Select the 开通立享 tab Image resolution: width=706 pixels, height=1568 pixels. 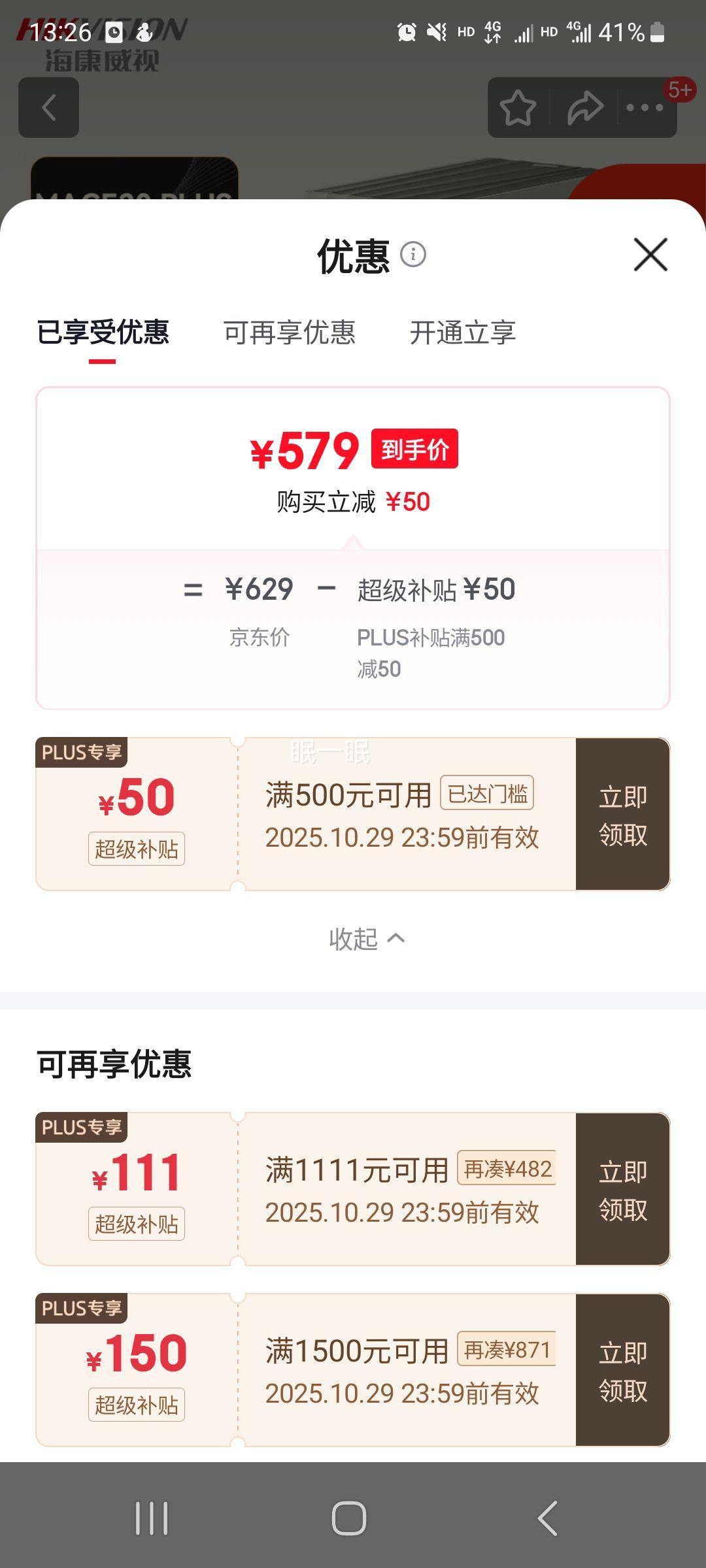click(463, 333)
